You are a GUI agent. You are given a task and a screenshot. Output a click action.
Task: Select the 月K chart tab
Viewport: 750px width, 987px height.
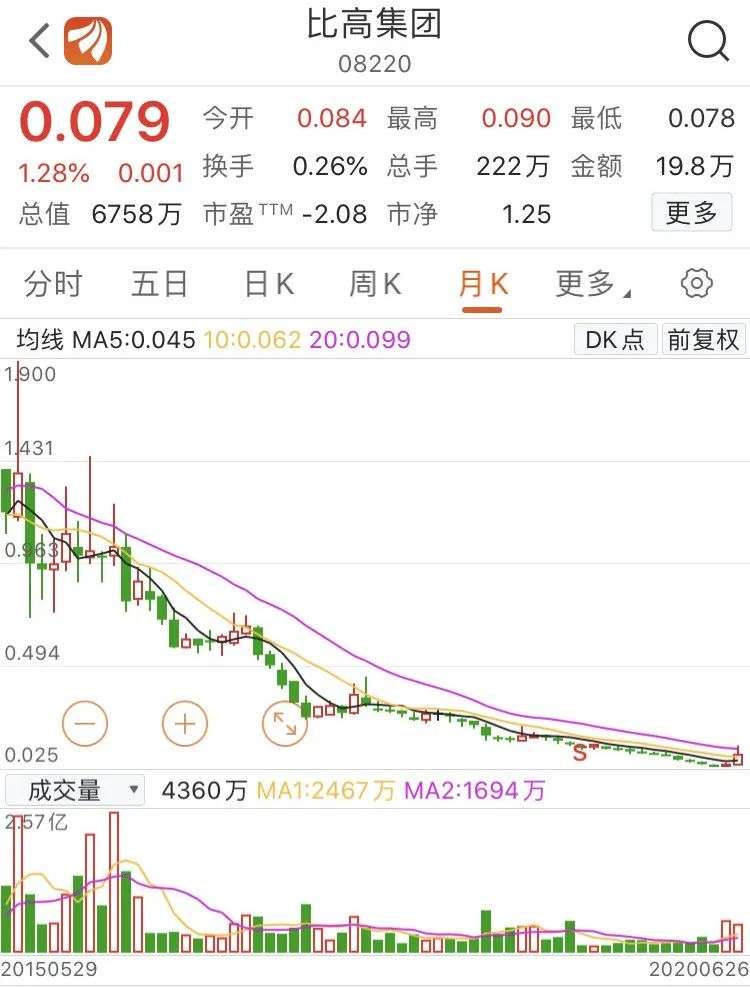coord(483,284)
